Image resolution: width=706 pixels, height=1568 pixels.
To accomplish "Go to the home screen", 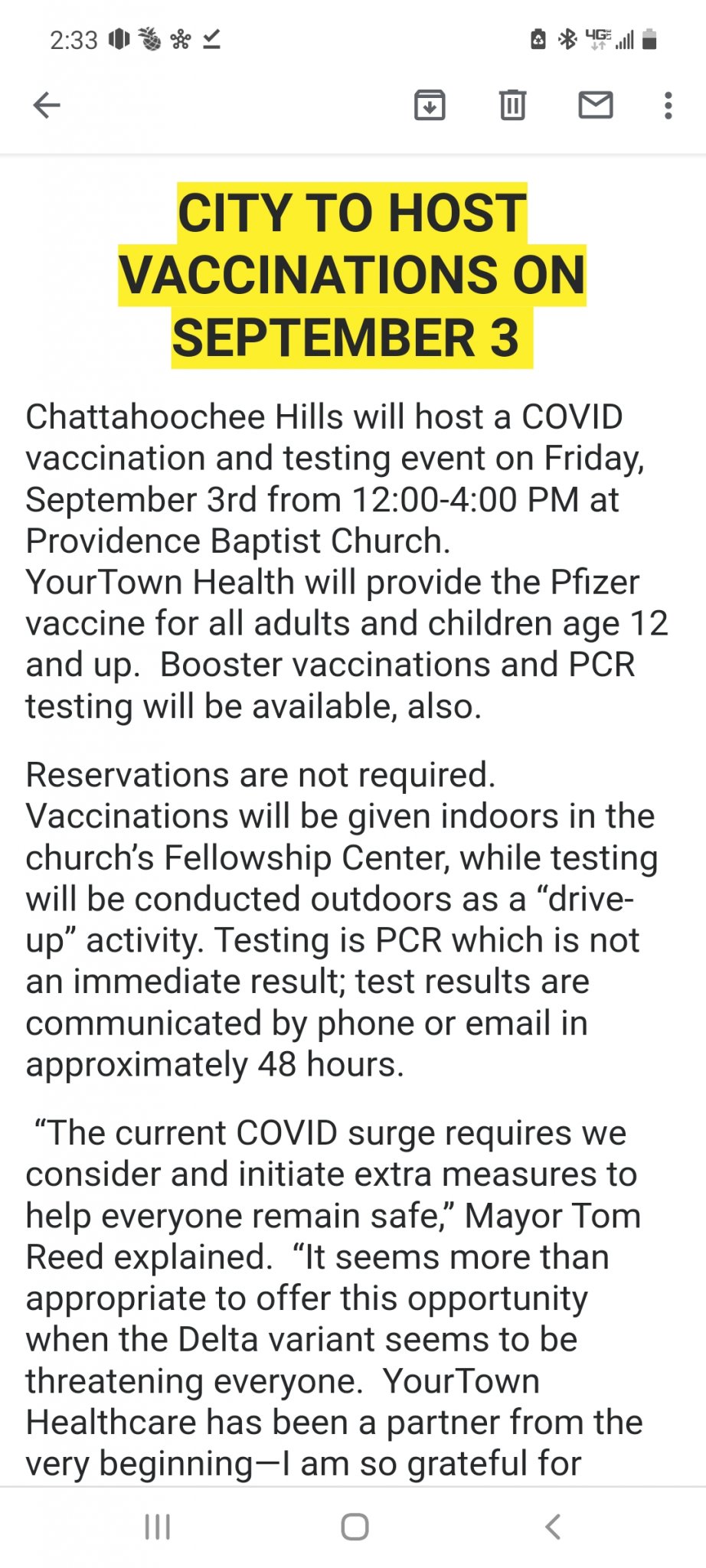I will point(355,1527).
